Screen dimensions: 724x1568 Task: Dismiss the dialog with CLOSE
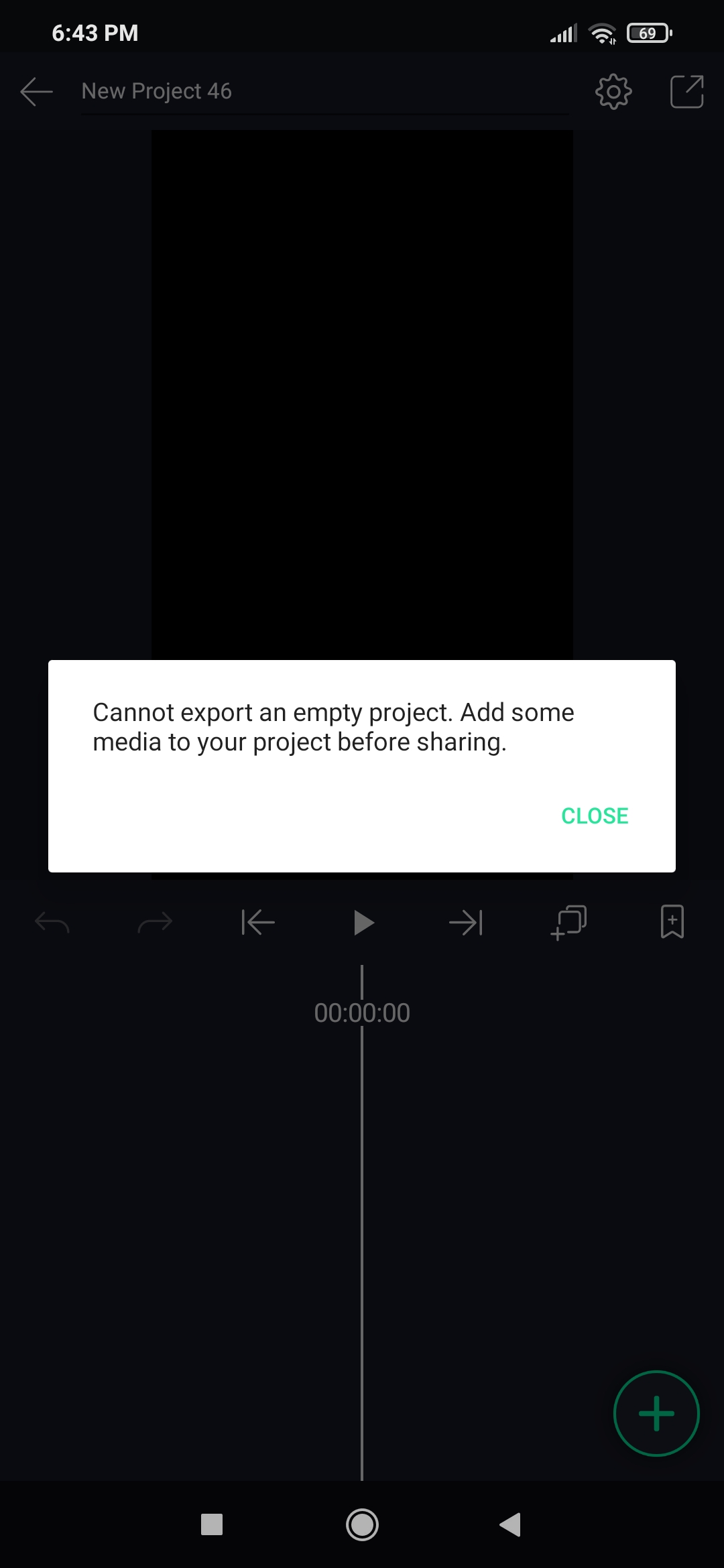pos(594,815)
